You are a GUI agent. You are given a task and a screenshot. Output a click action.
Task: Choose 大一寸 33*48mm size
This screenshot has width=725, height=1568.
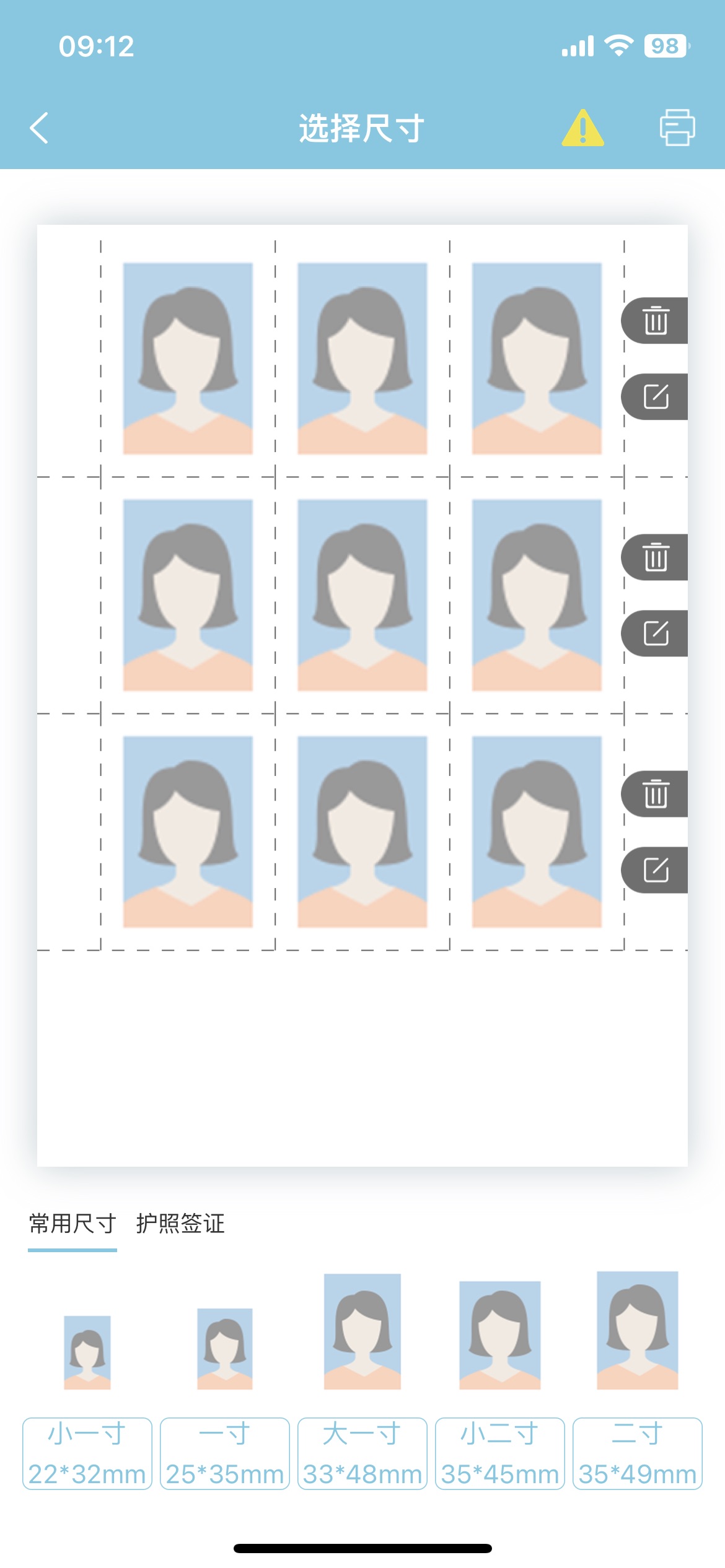[362, 1453]
